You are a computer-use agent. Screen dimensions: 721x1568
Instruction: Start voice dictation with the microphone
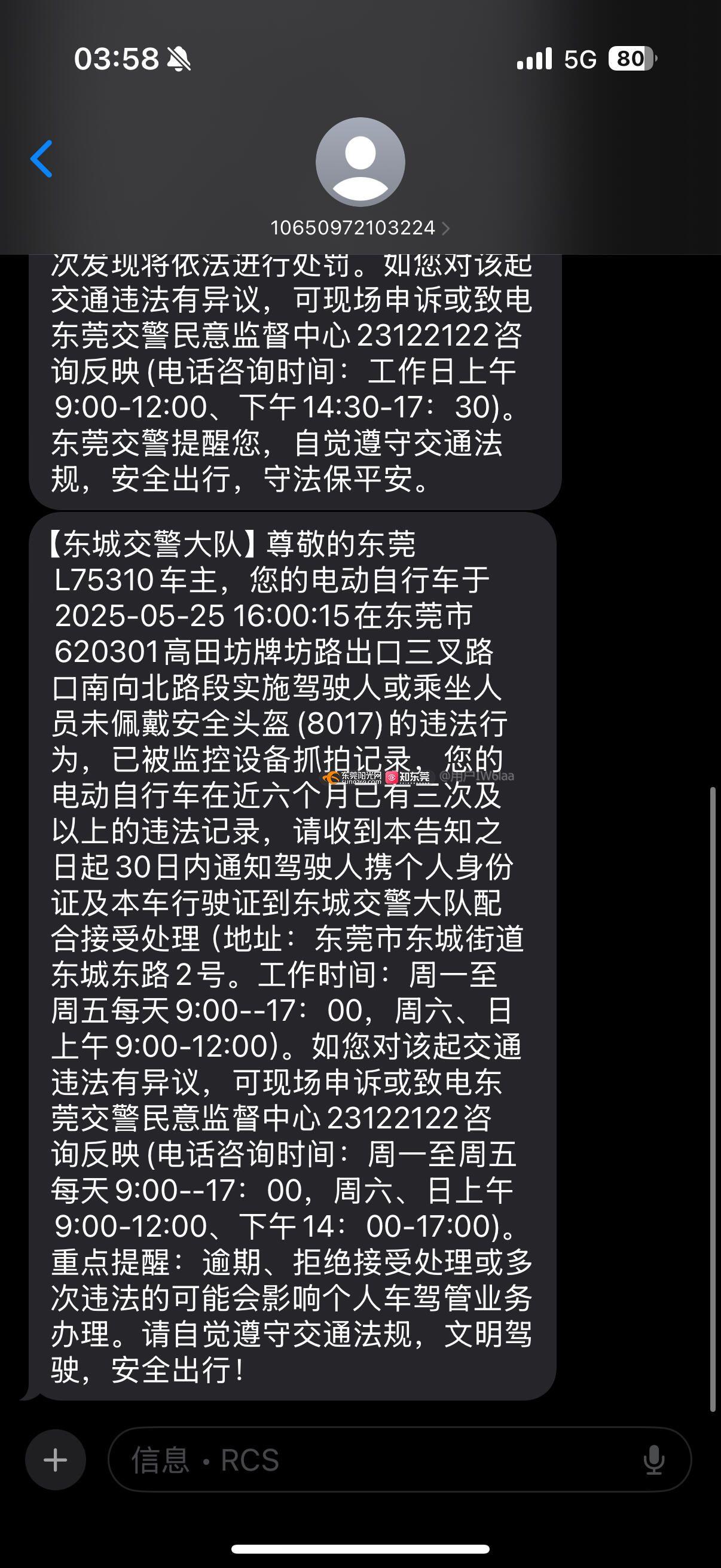(653, 1460)
